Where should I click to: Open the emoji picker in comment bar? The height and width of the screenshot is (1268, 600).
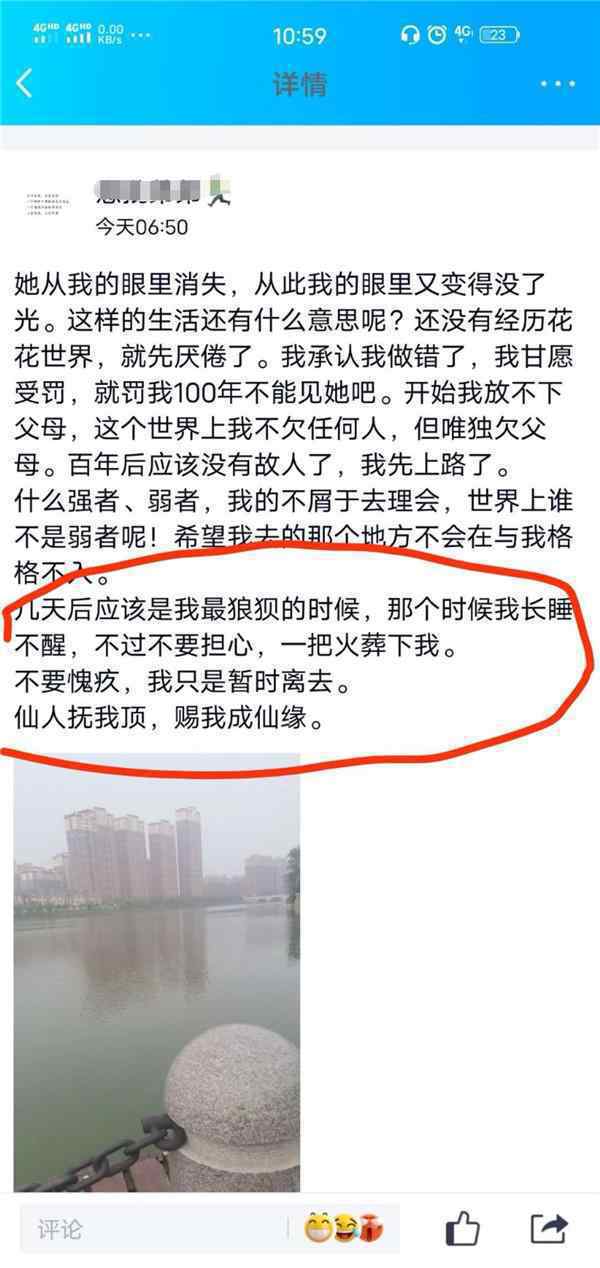(x=345, y=1229)
